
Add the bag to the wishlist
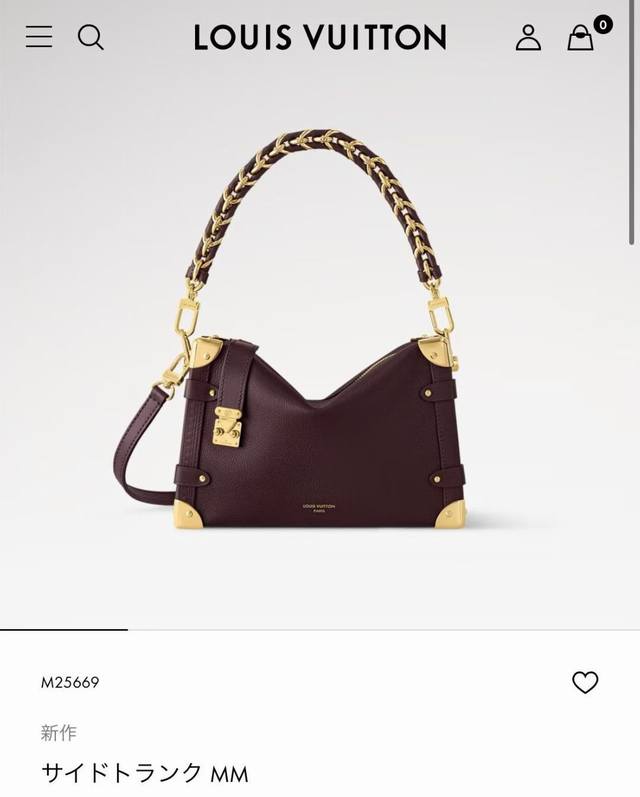585,683
